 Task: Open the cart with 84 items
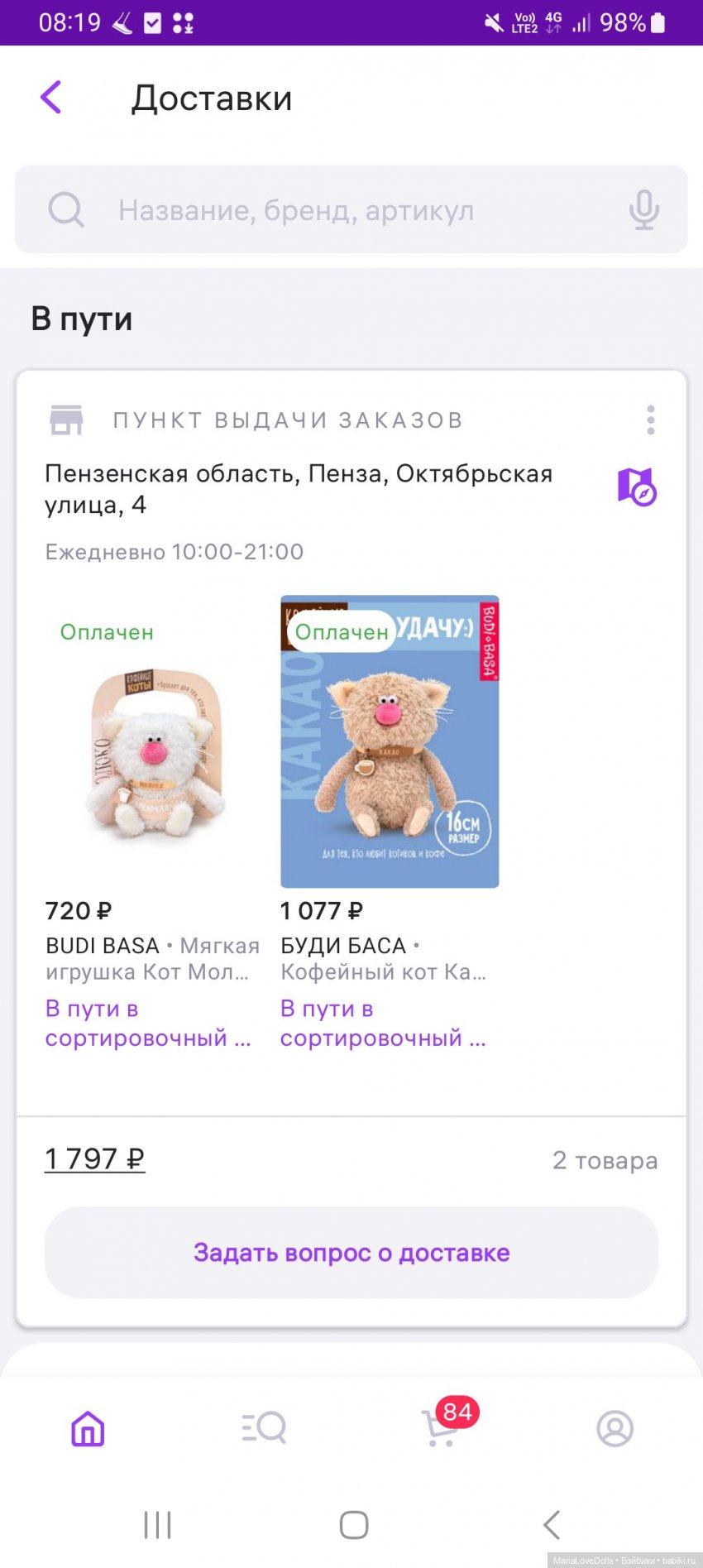440,1428
